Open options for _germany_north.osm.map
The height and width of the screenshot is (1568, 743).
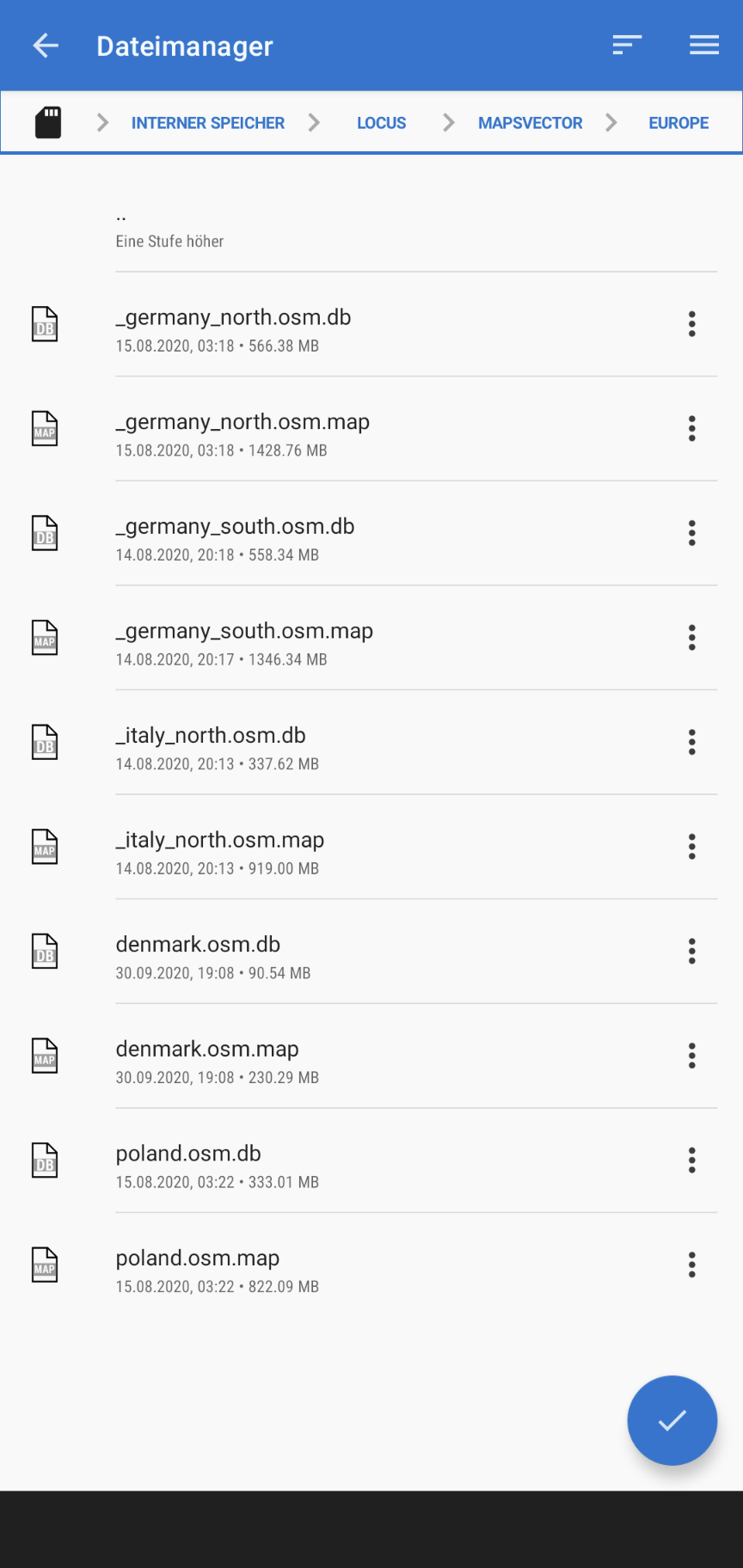pos(691,428)
